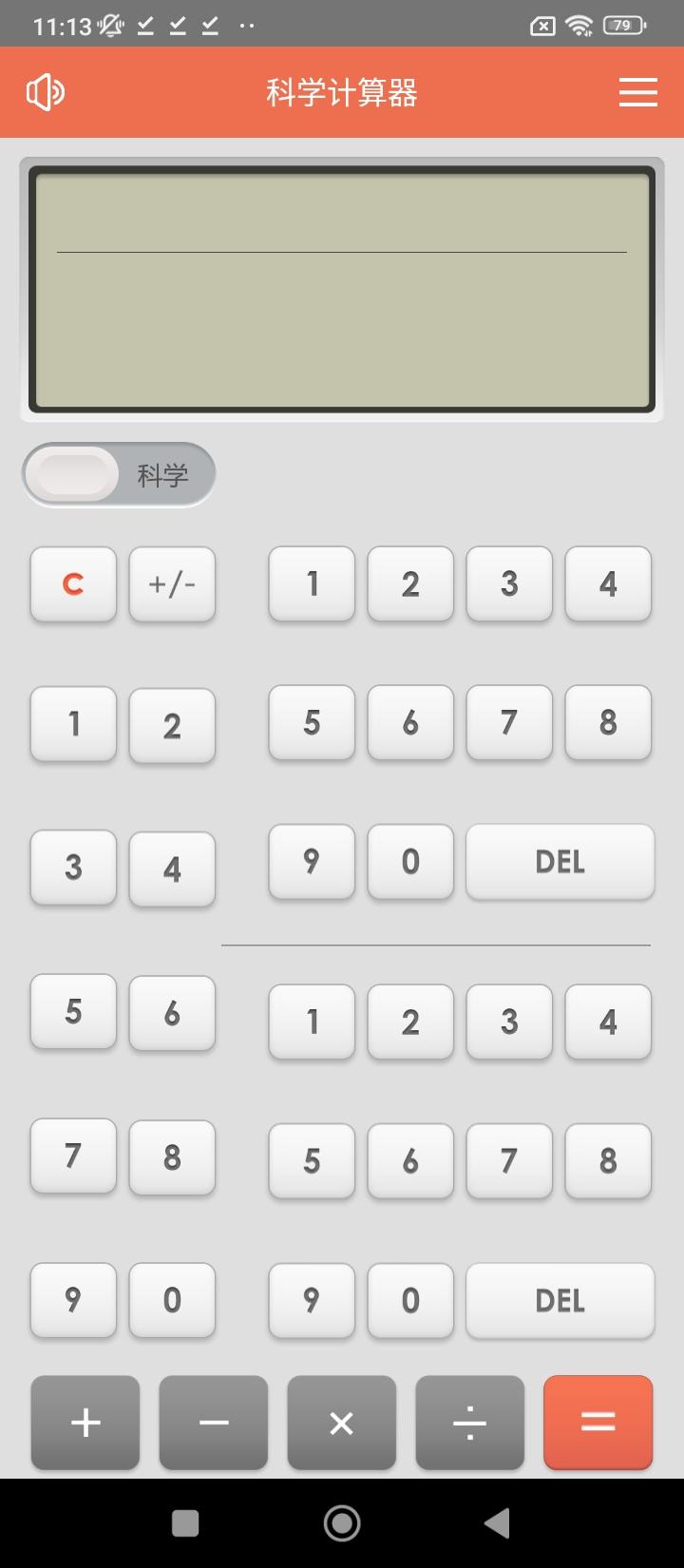Tap the home navigation circle button
The image size is (684, 1568).
[342, 1521]
